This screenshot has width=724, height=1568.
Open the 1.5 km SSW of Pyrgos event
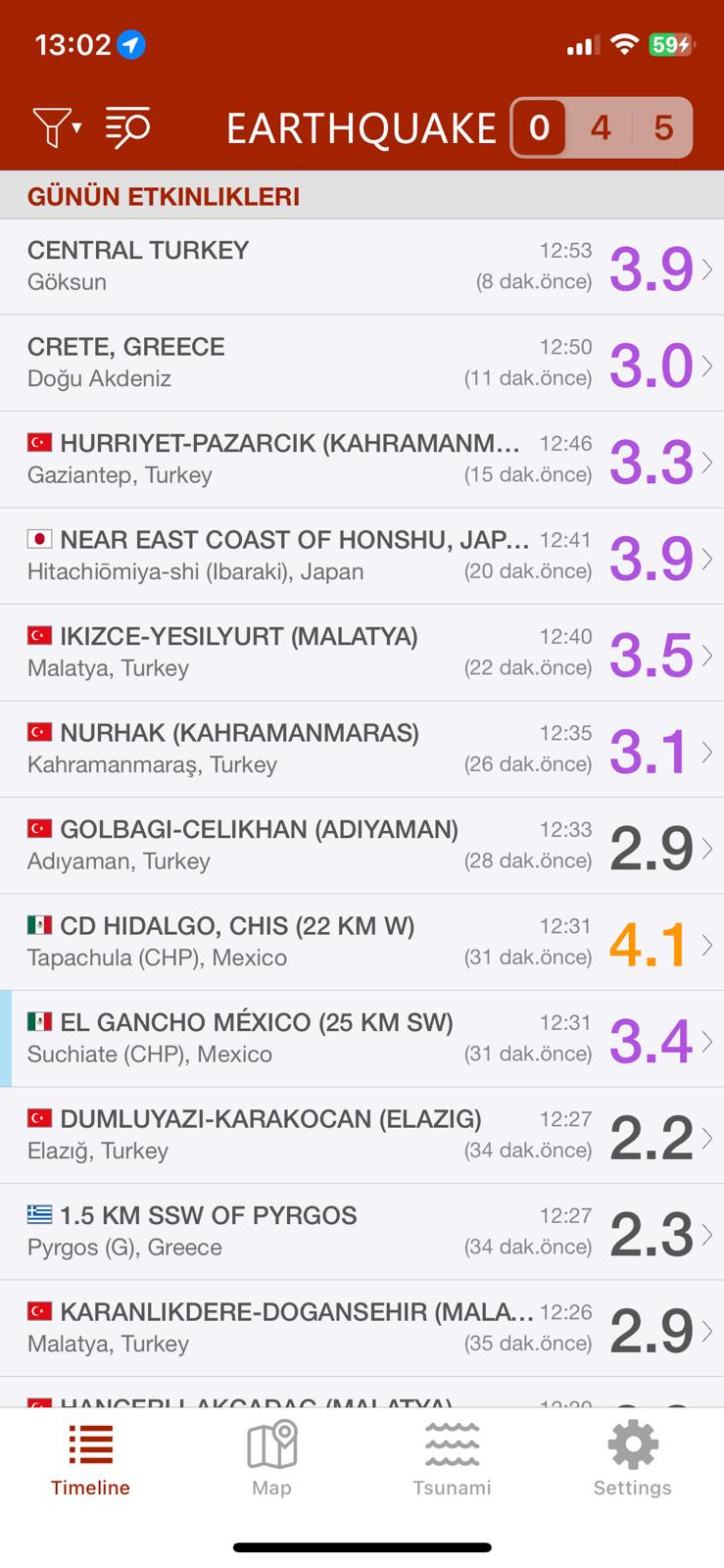(362, 1232)
